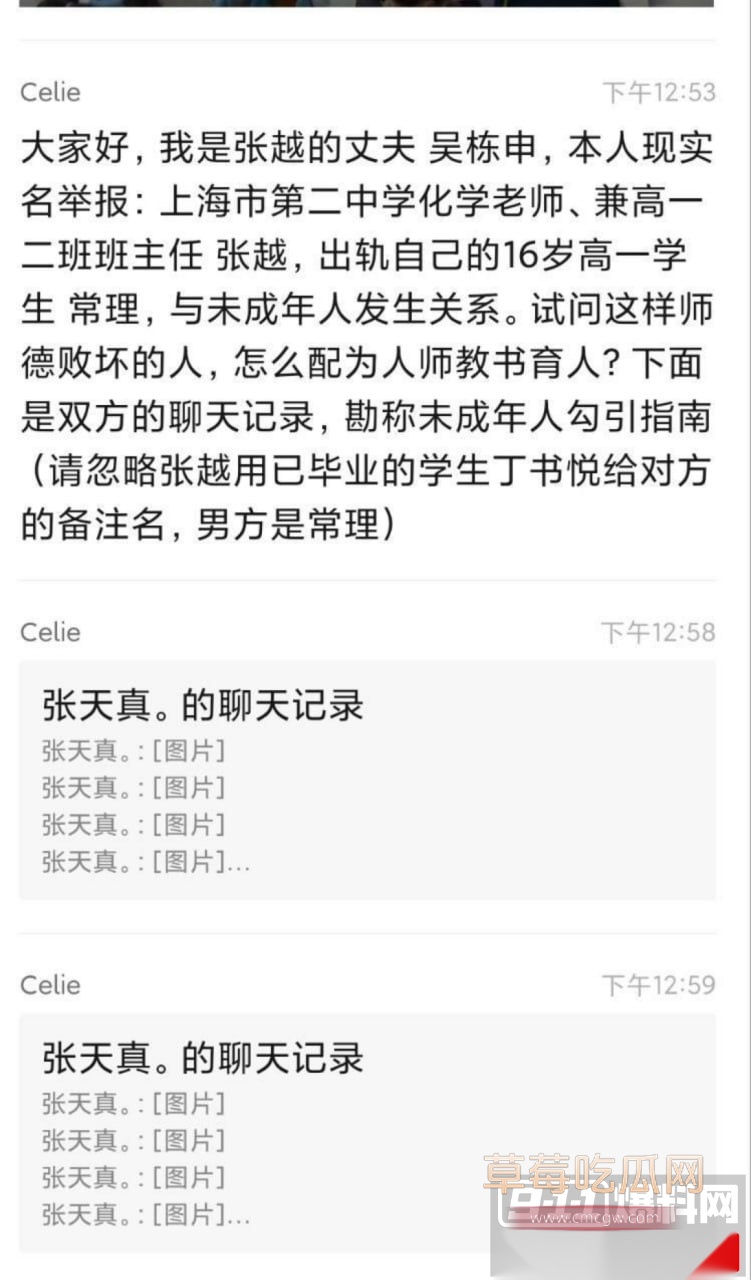Open the 聊天记录 card sent at 下午12:59

(x=367, y=1132)
